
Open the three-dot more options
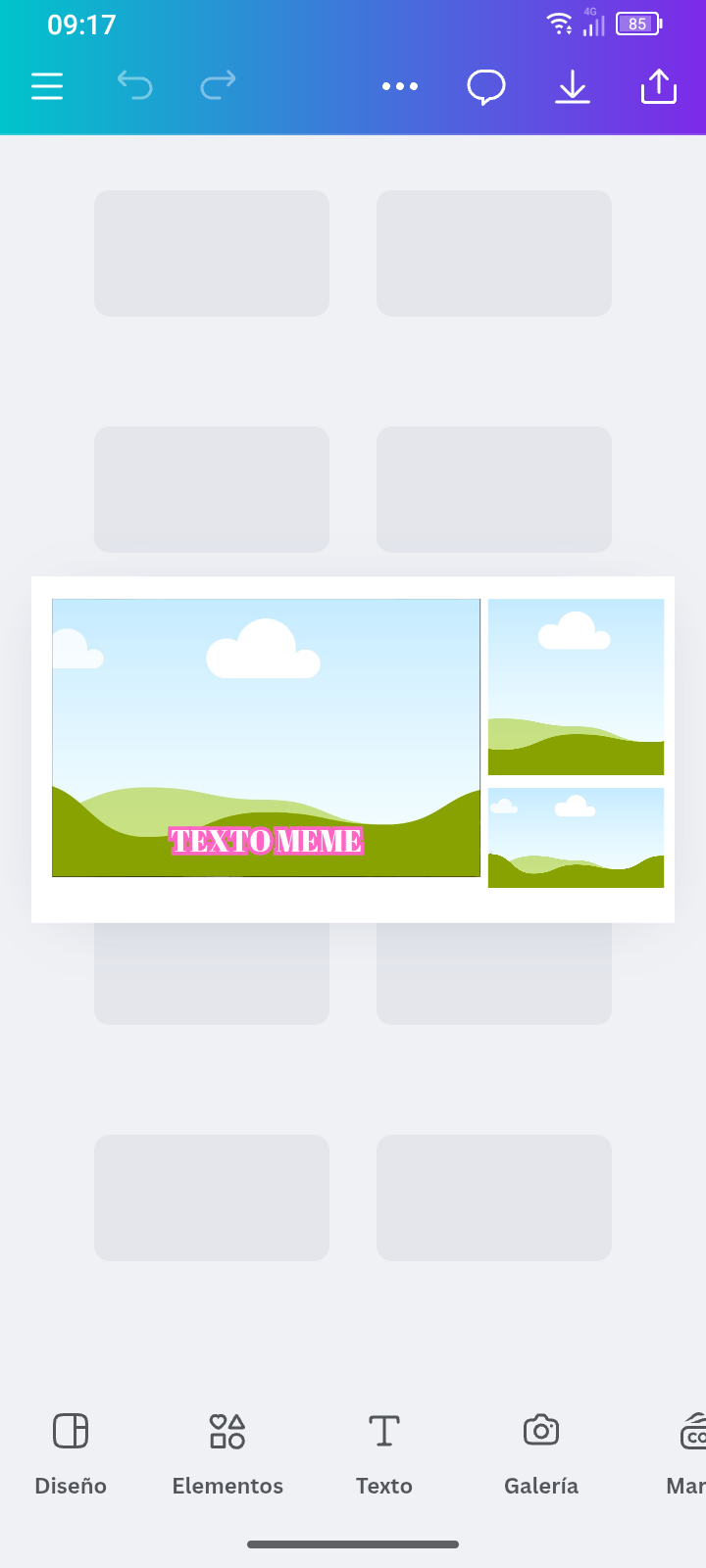tap(400, 86)
